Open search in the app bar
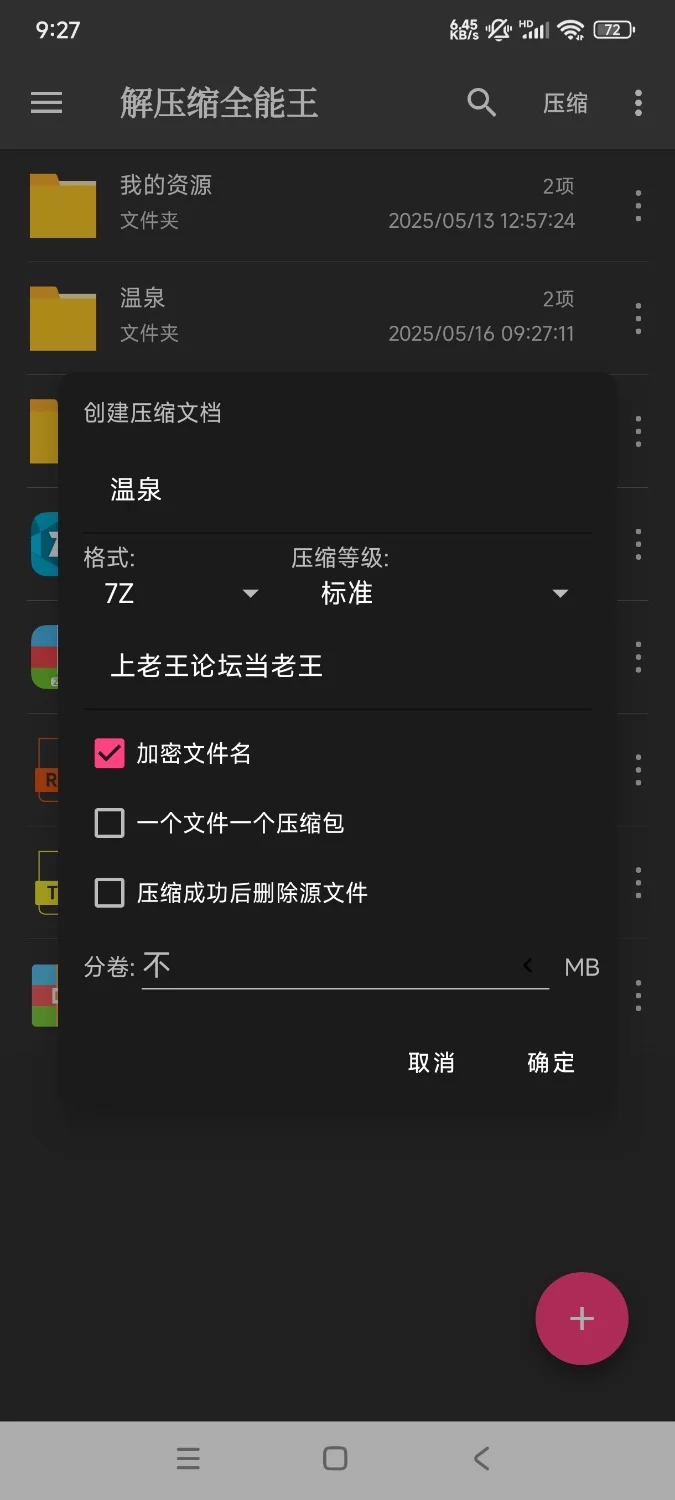Viewport: 675px width, 1500px height. [x=482, y=102]
